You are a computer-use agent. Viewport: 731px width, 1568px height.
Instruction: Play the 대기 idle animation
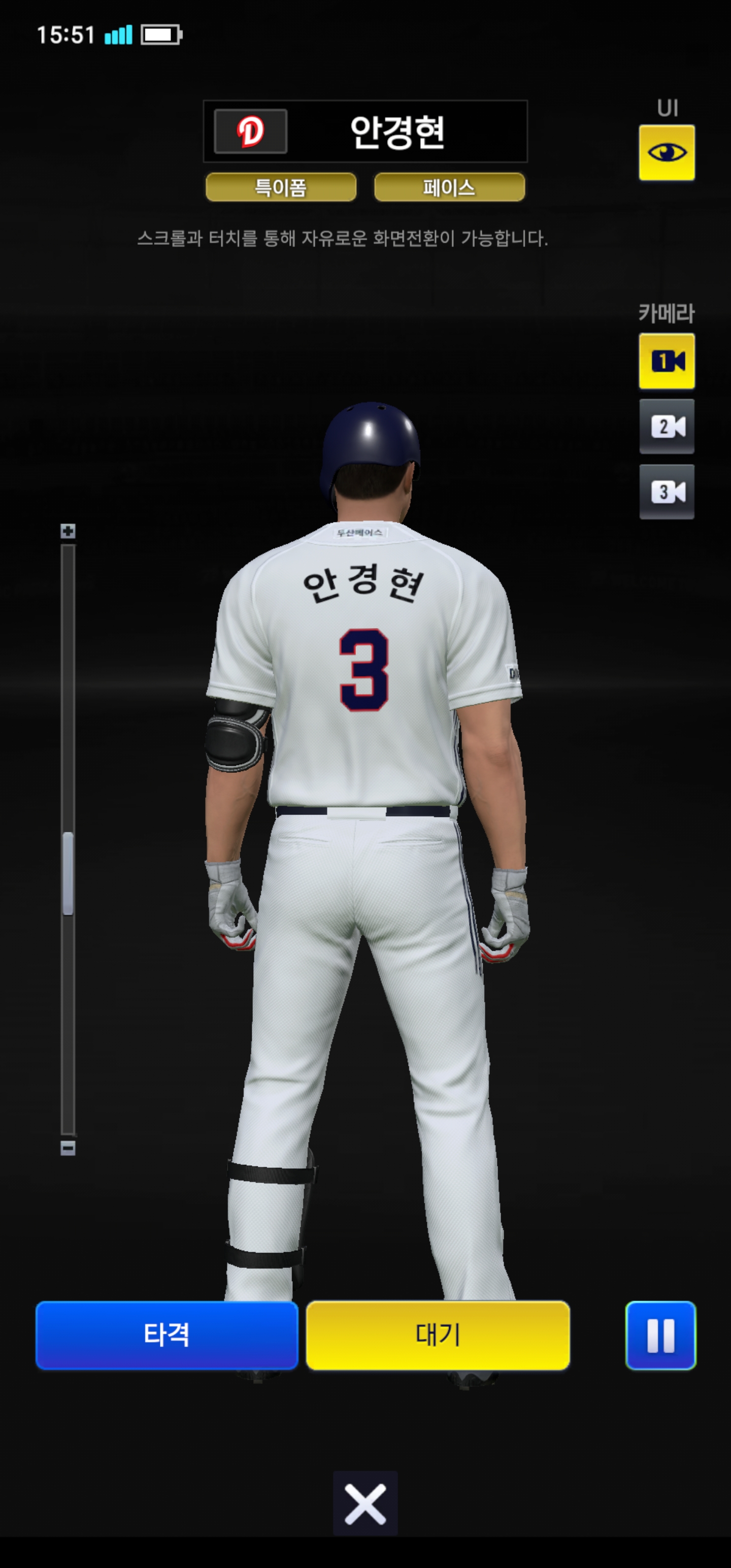[x=438, y=1335]
